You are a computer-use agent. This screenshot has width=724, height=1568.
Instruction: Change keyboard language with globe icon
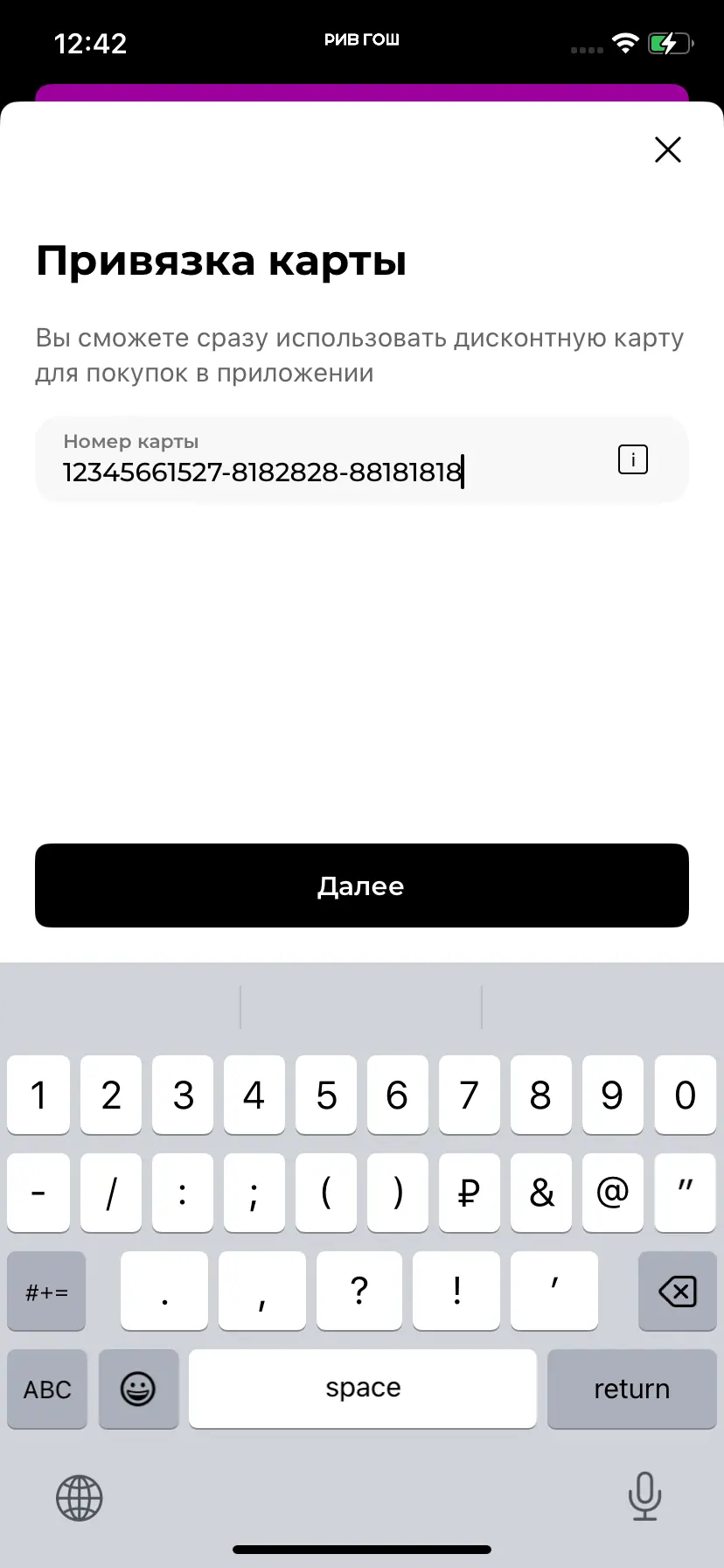(80, 1497)
